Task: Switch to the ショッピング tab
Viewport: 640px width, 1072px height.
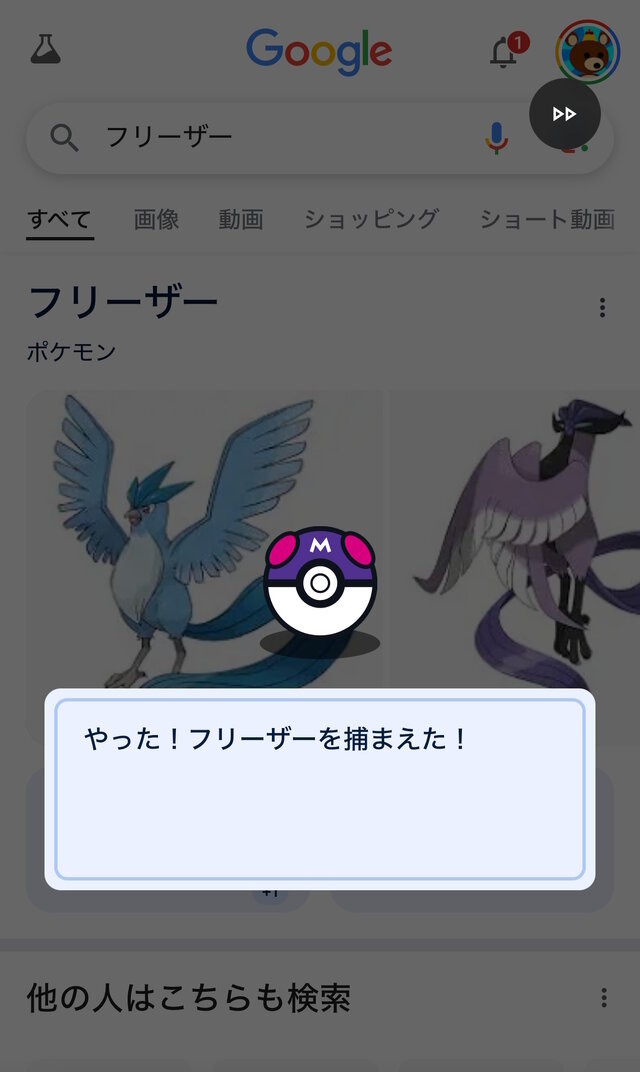Action: [371, 219]
